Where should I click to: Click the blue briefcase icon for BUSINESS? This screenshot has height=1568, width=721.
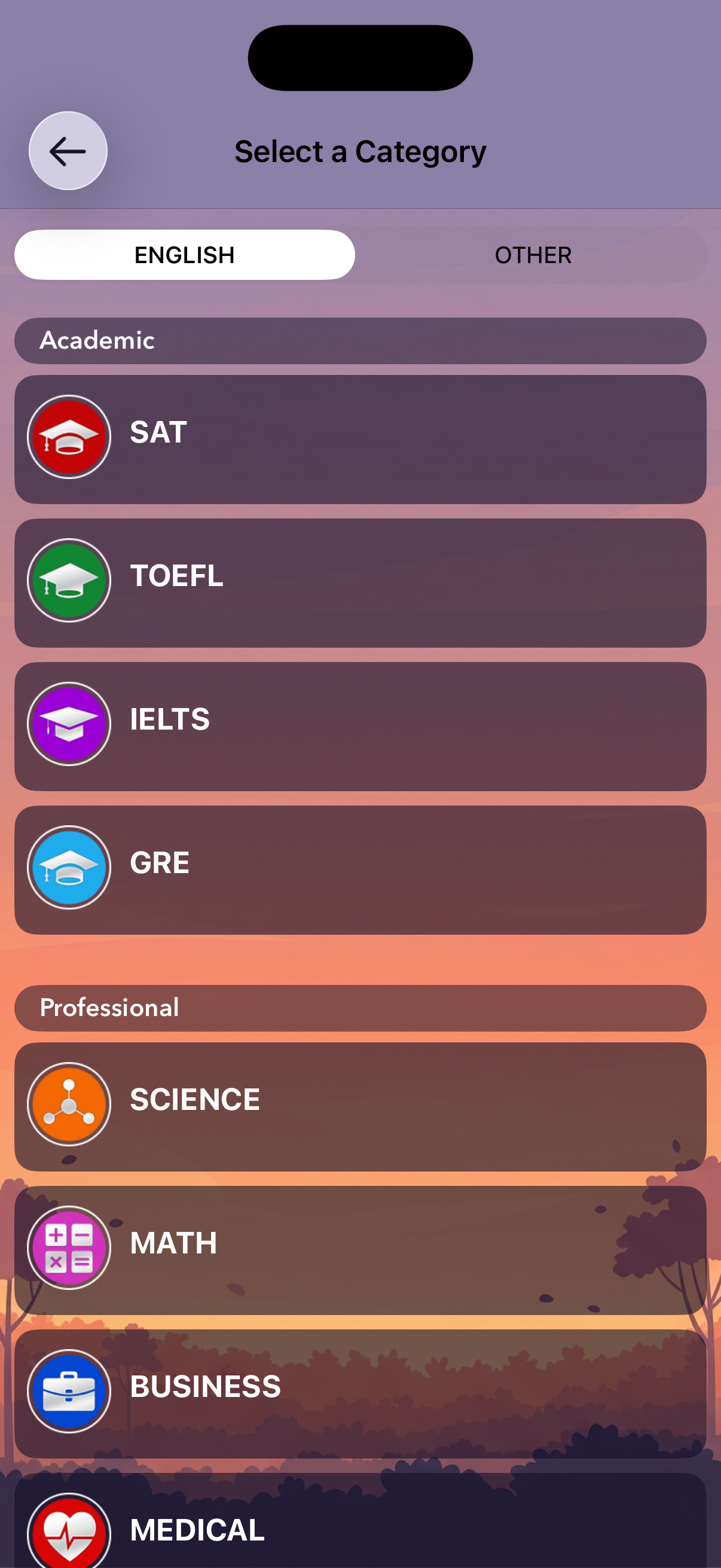tap(69, 1391)
